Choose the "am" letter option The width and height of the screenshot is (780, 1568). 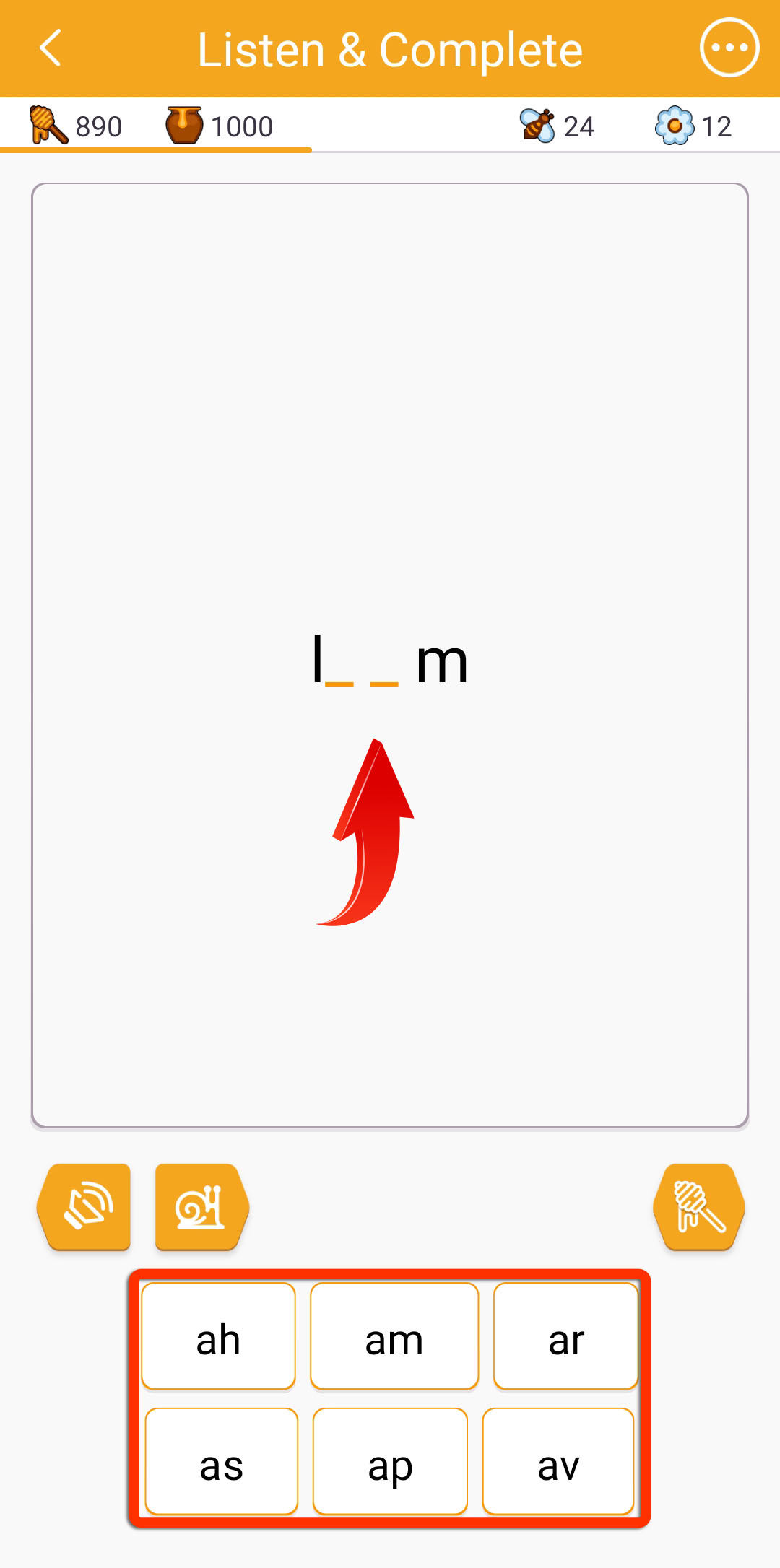pos(394,1336)
